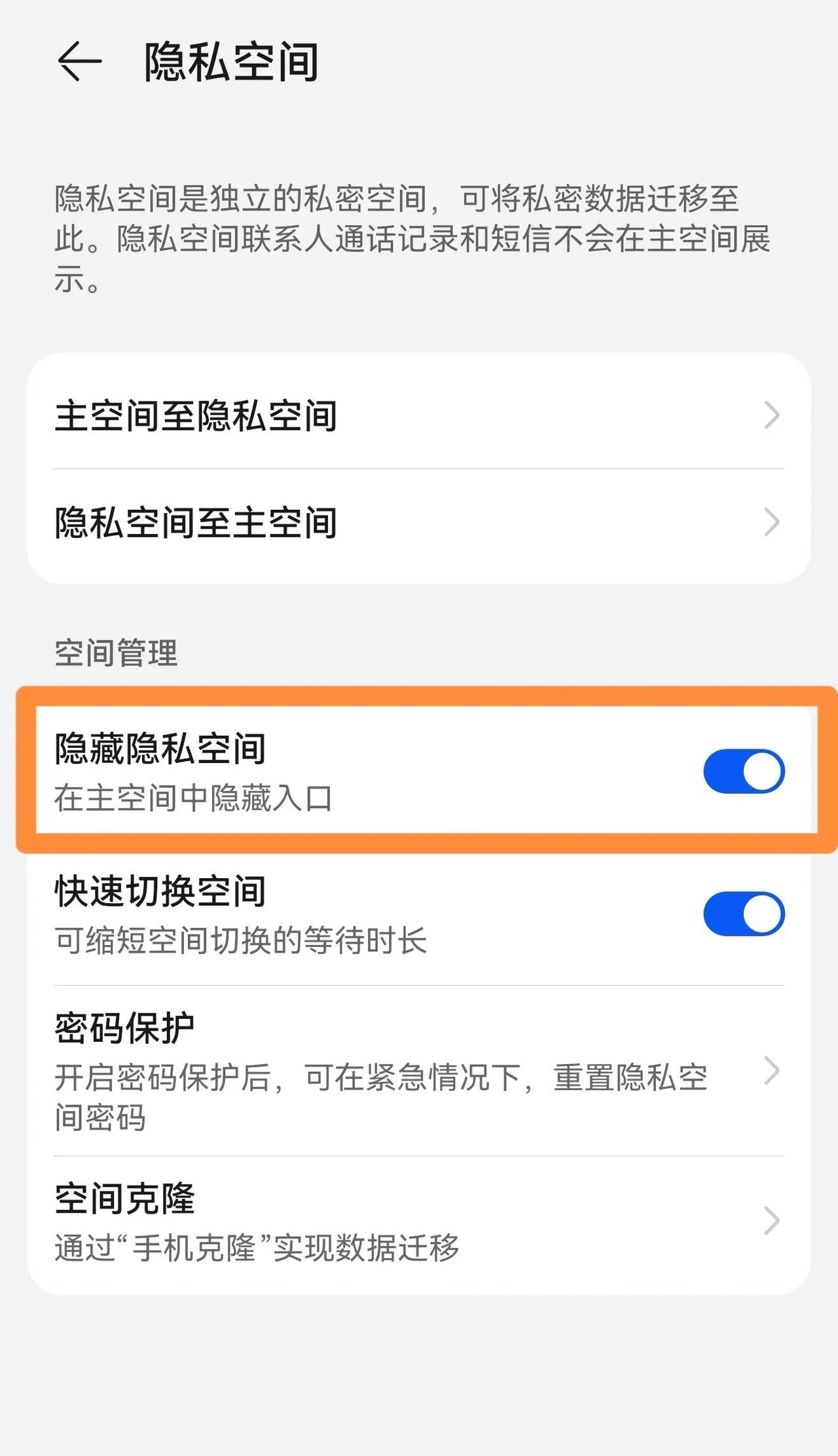Tap the back arrow to leave PrivateSpace settings
The image size is (838, 1456).
[x=79, y=61]
